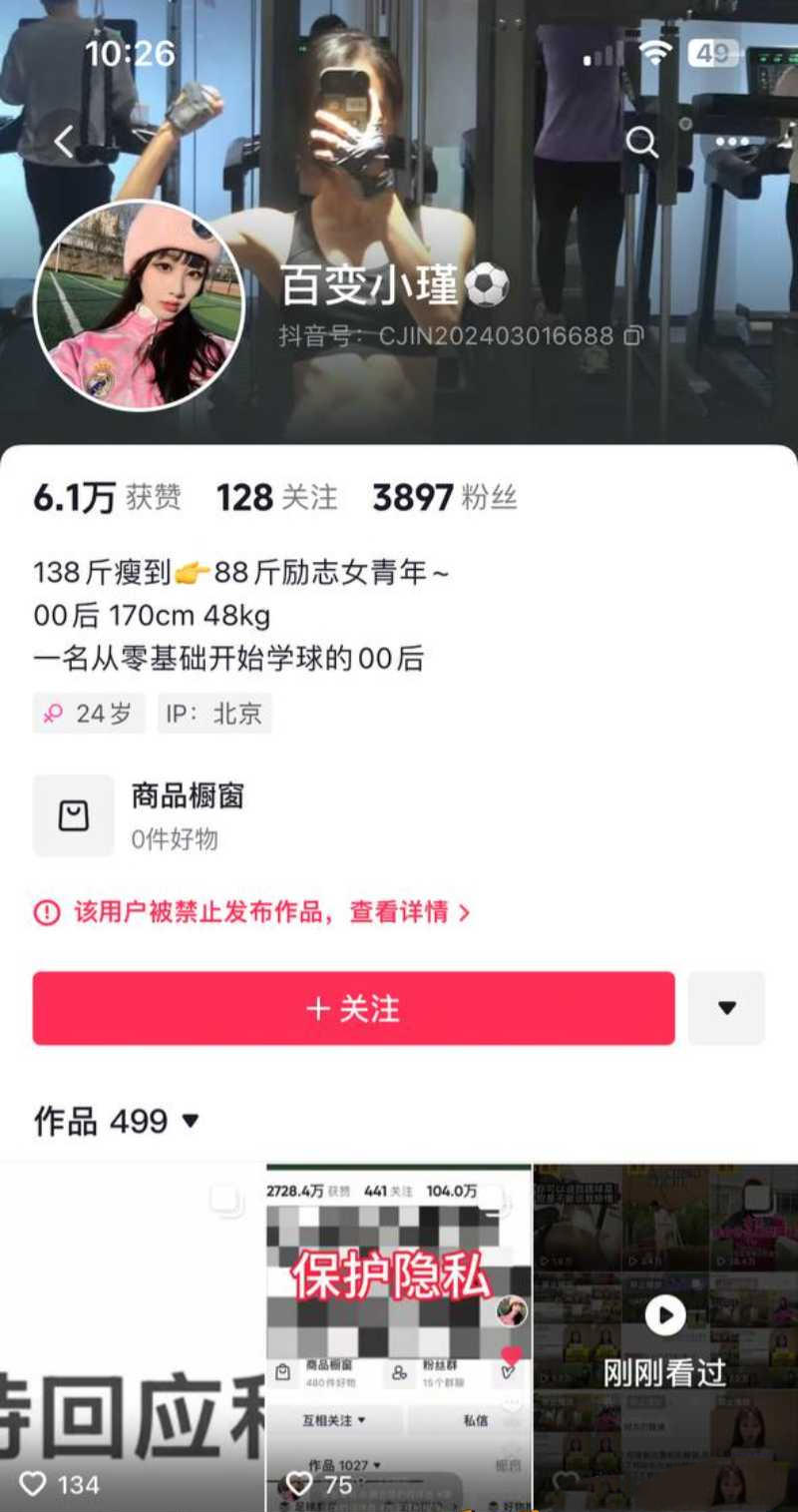Follow the user with the 关注 button

tap(354, 1008)
